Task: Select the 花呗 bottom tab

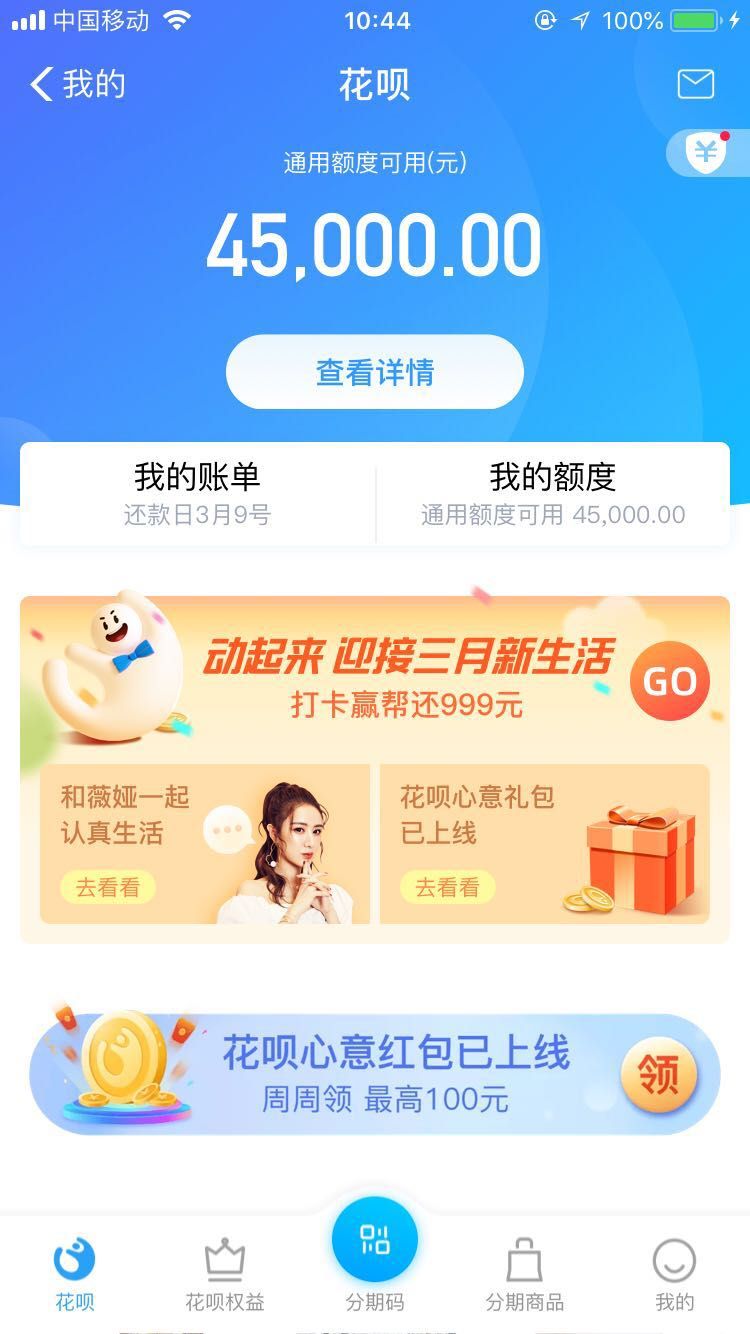Action: [x=75, y=1274]
